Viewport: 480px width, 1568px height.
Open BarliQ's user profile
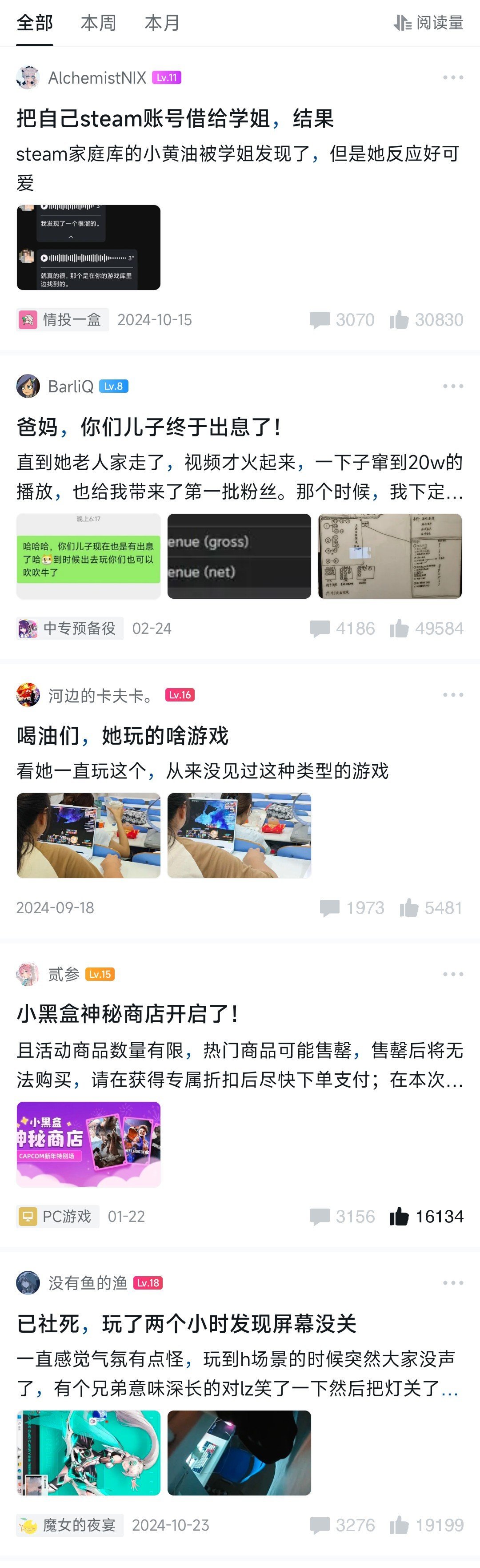tap(28, 386)
